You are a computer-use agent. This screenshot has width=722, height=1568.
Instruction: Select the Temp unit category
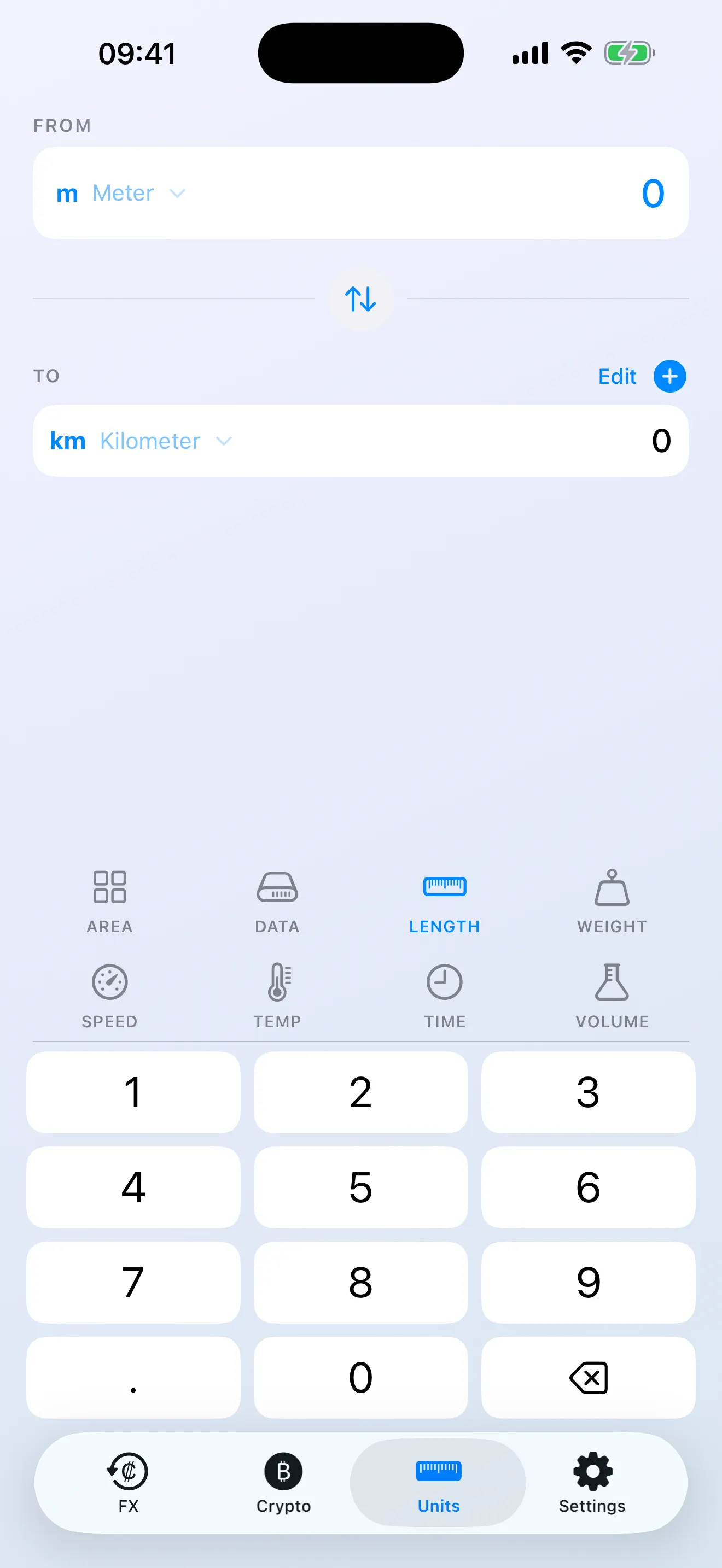pos(278,995)
